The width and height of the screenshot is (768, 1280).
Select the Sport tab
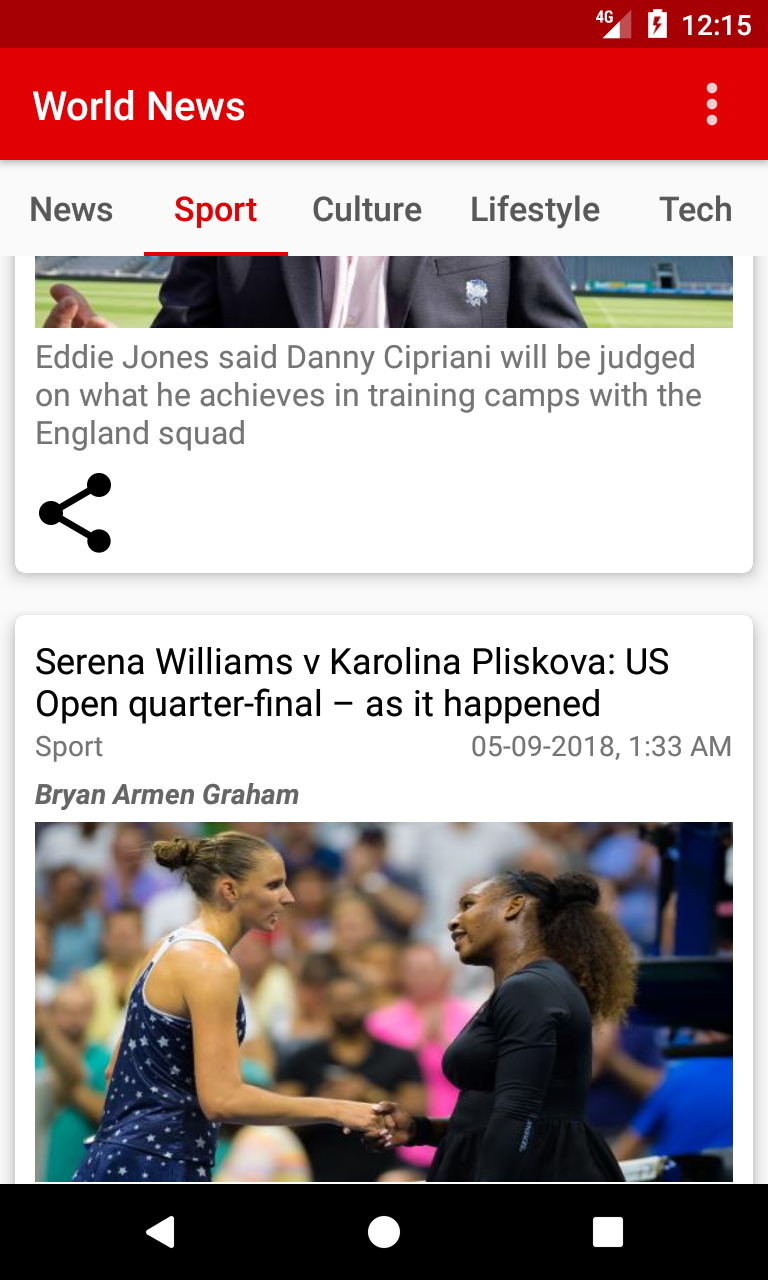click(216, 210)
